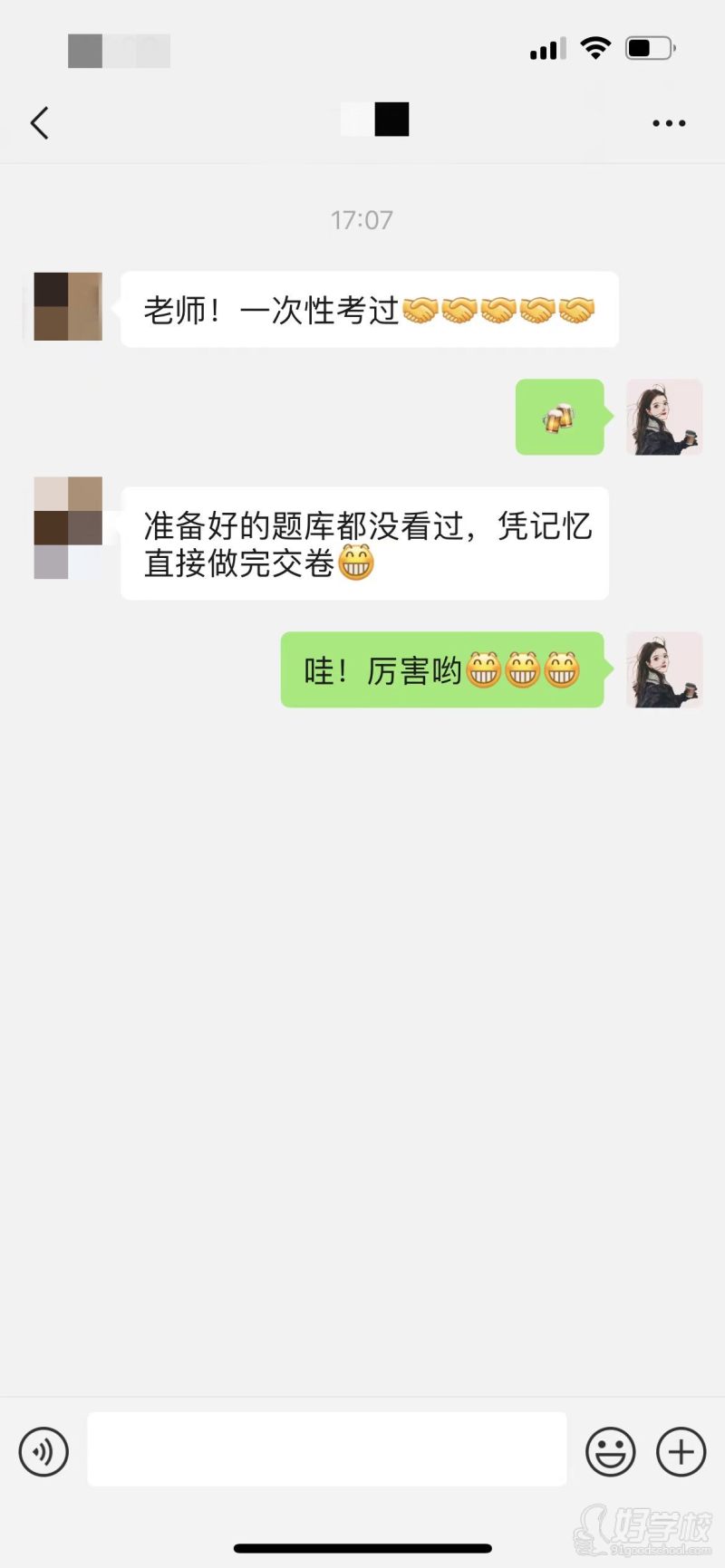Tap inside the message input field
This screenshot has width=725, height=1568.
pyautogui.click(x=326, y=1449)
